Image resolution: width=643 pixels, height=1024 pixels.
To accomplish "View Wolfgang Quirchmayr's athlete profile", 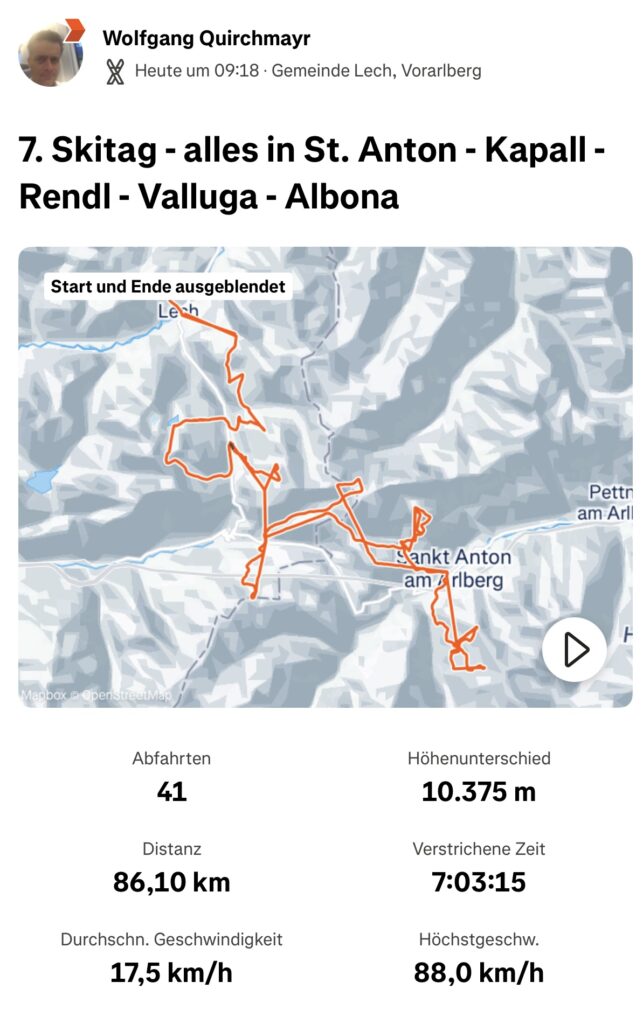I will tap(206, 39).
